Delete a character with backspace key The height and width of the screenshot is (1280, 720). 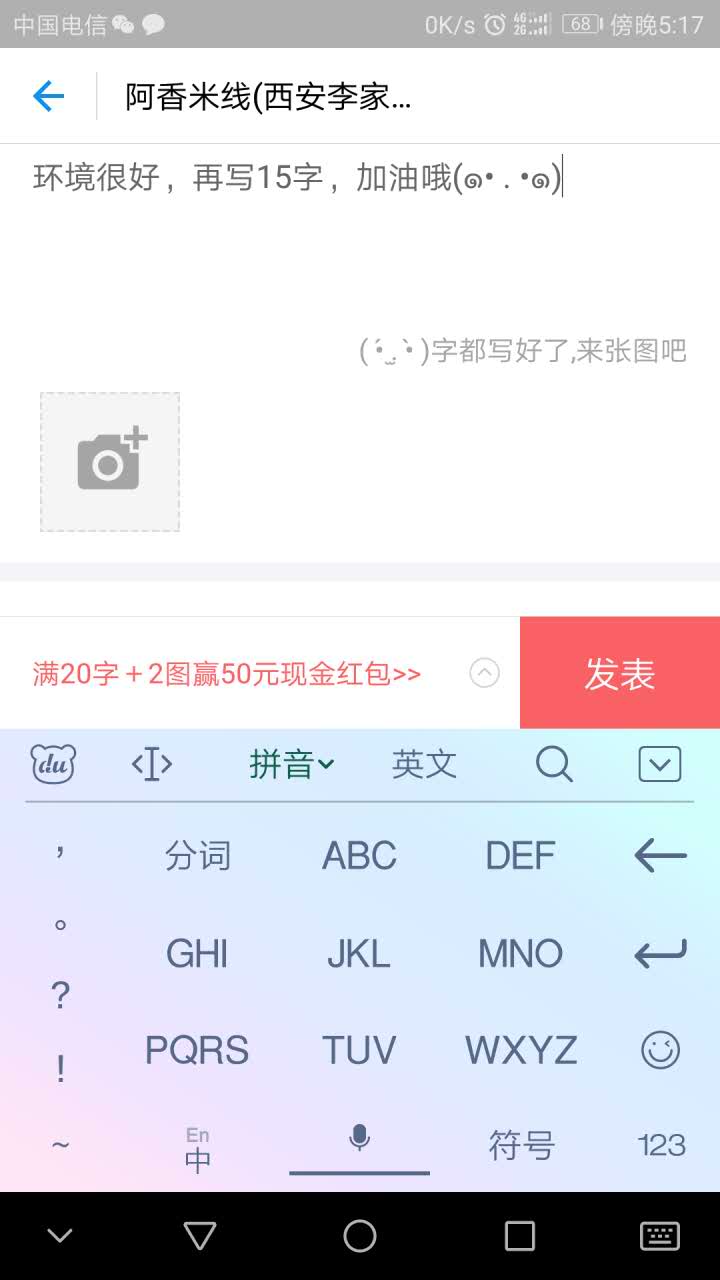660,856
